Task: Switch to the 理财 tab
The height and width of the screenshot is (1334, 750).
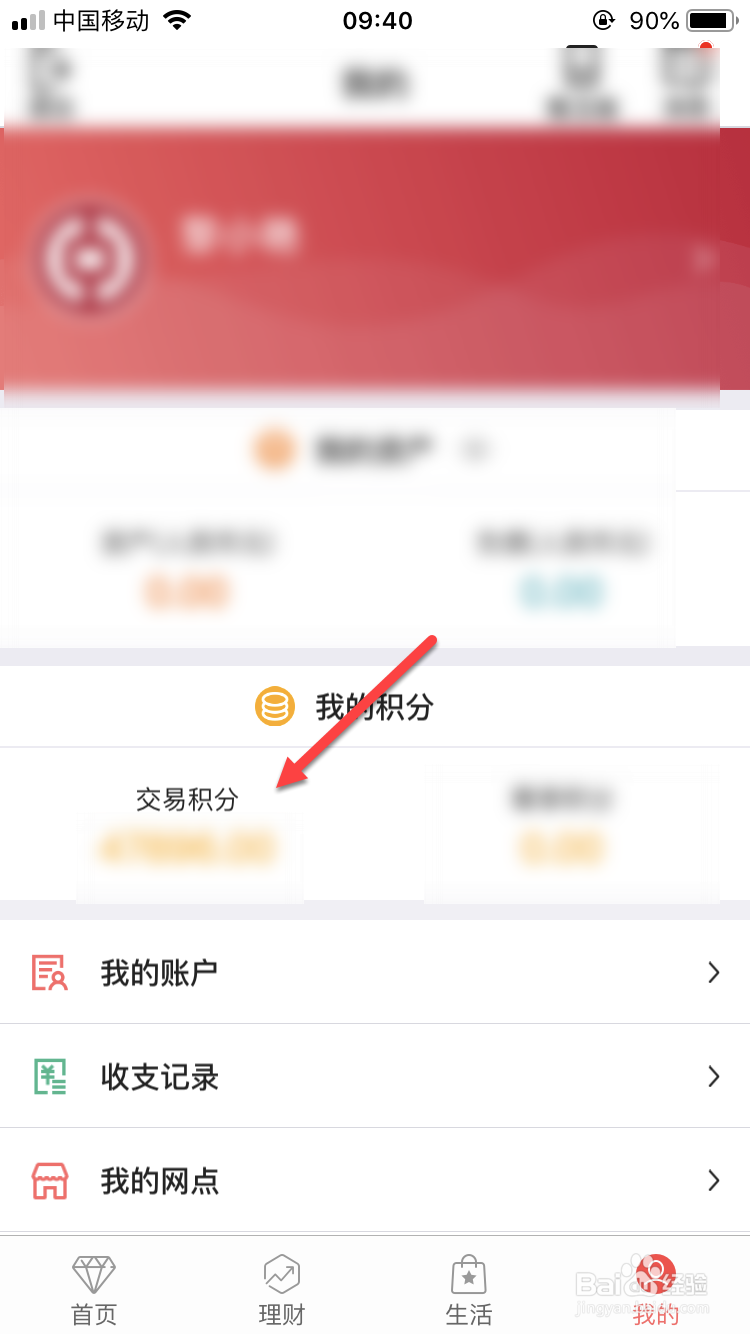Action: point(281,1285)
